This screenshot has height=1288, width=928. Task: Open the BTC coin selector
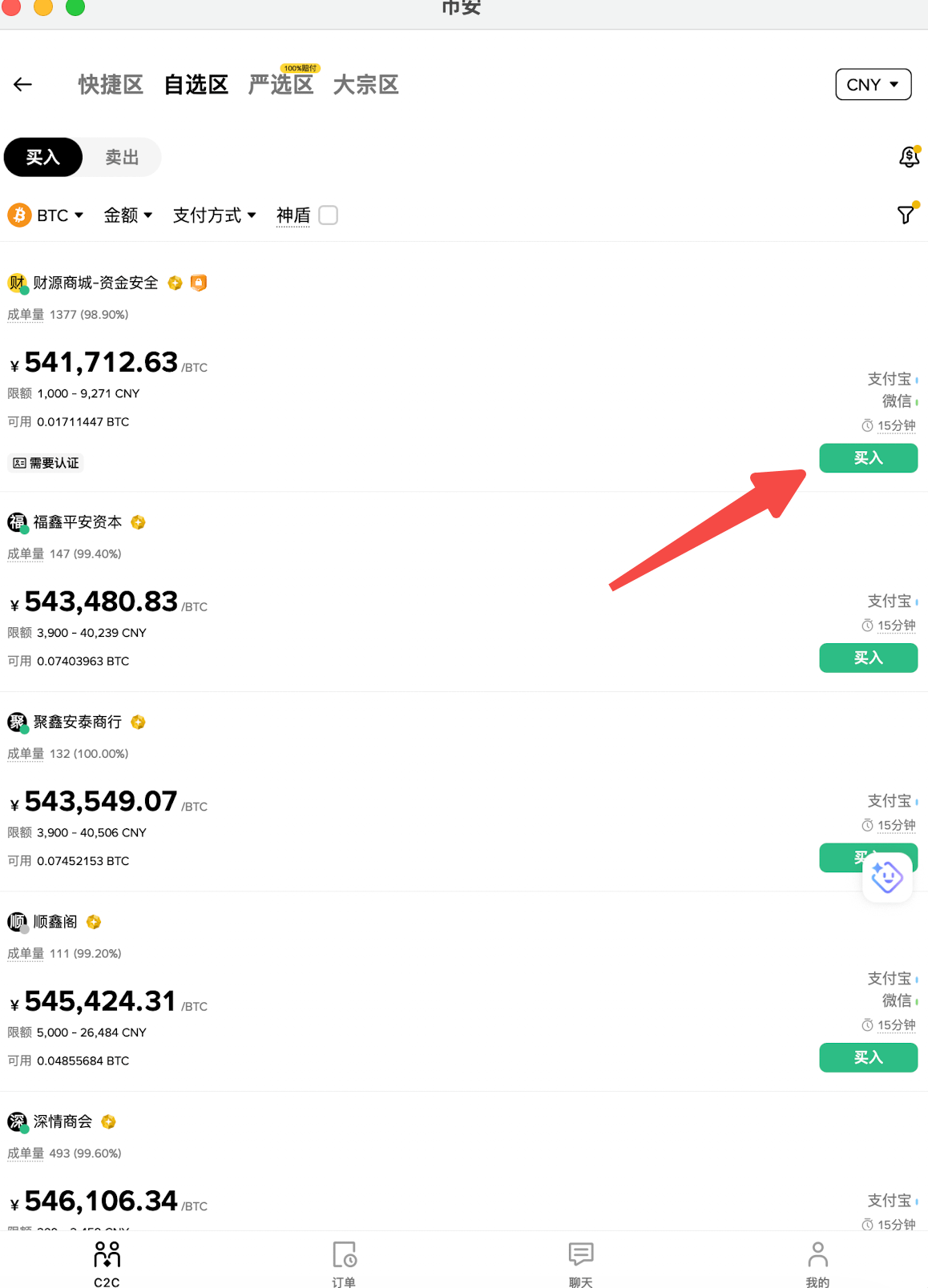point(46,215)
